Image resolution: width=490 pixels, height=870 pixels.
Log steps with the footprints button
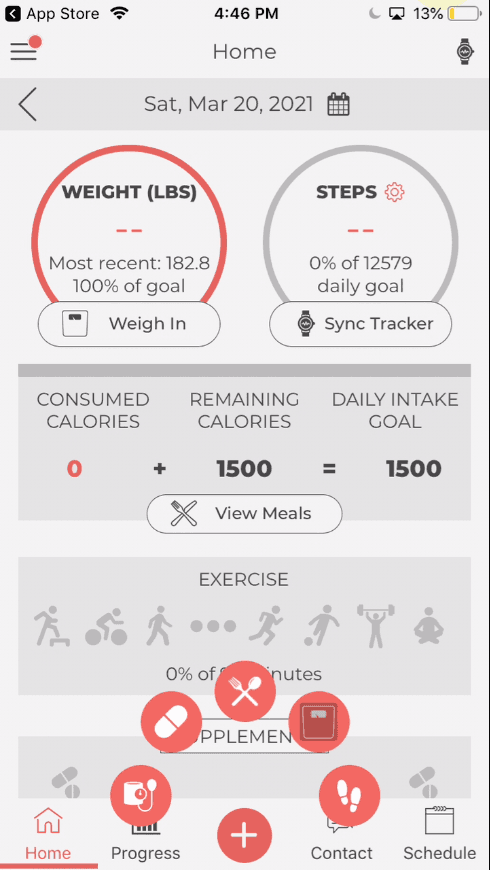[350, 795]
